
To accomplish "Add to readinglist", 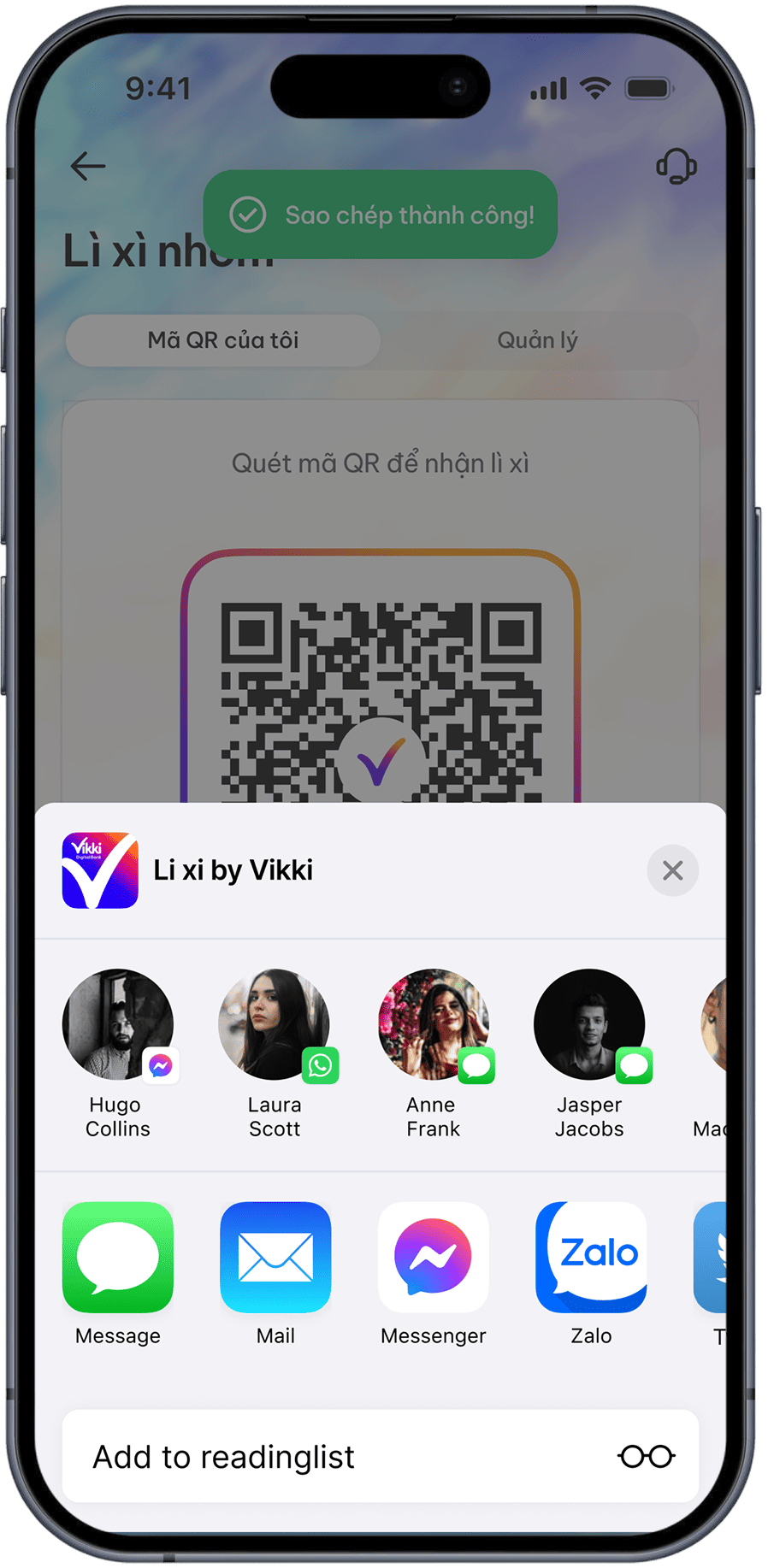I will pyautogui.click(x=381, y=1456).
